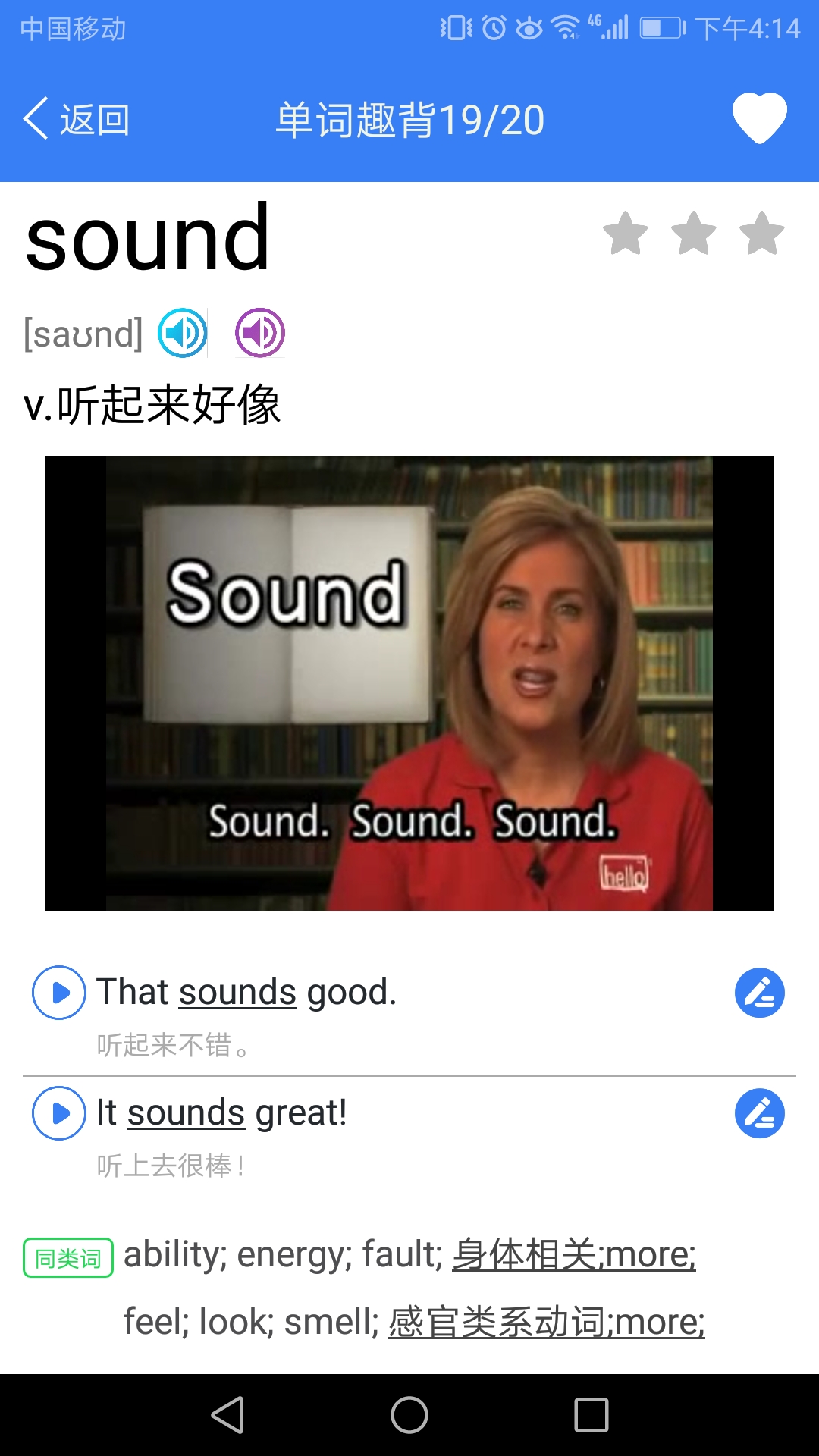Play audio for "That sounds good."
The image size is (819, 1456).
click(x=58, y=992)
